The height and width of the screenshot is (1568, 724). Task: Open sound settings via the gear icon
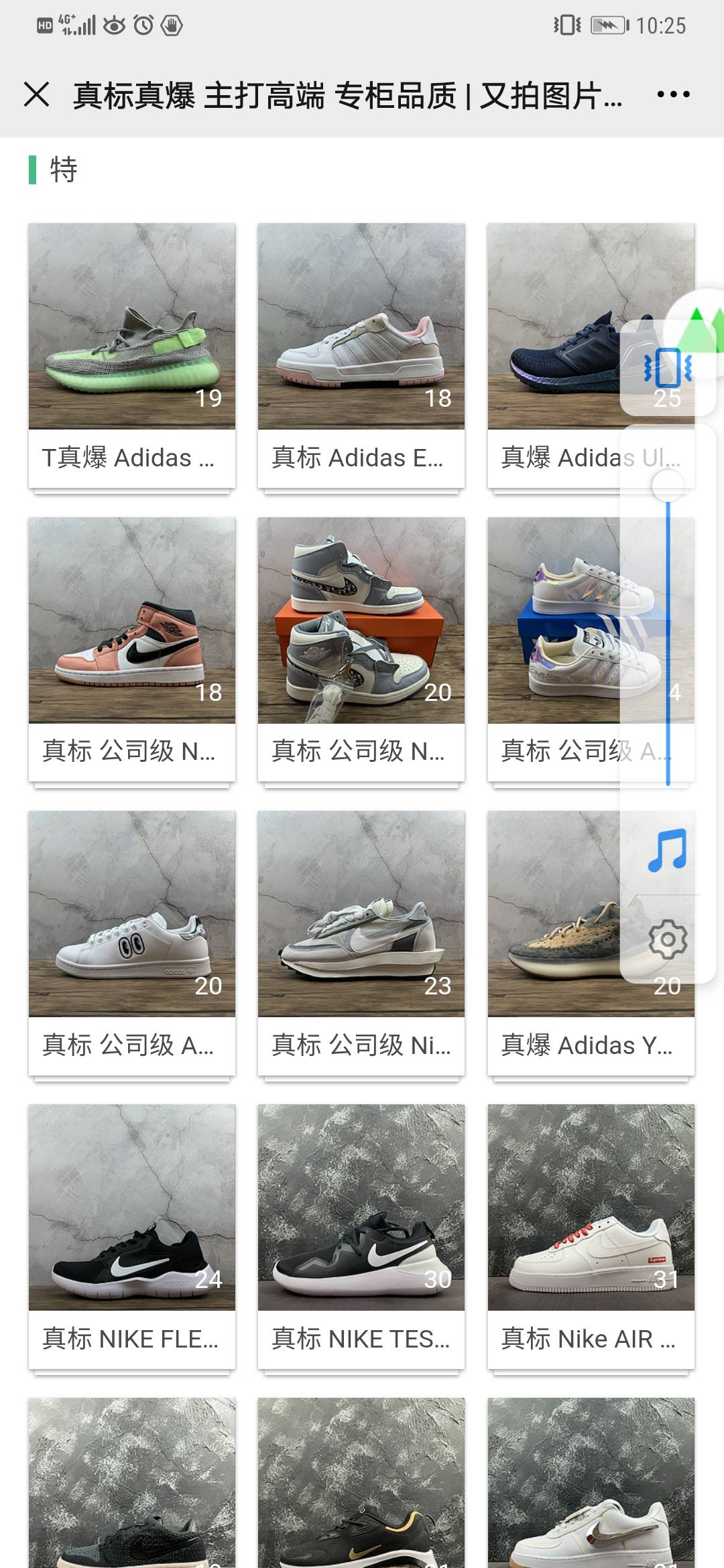(668, 939)
